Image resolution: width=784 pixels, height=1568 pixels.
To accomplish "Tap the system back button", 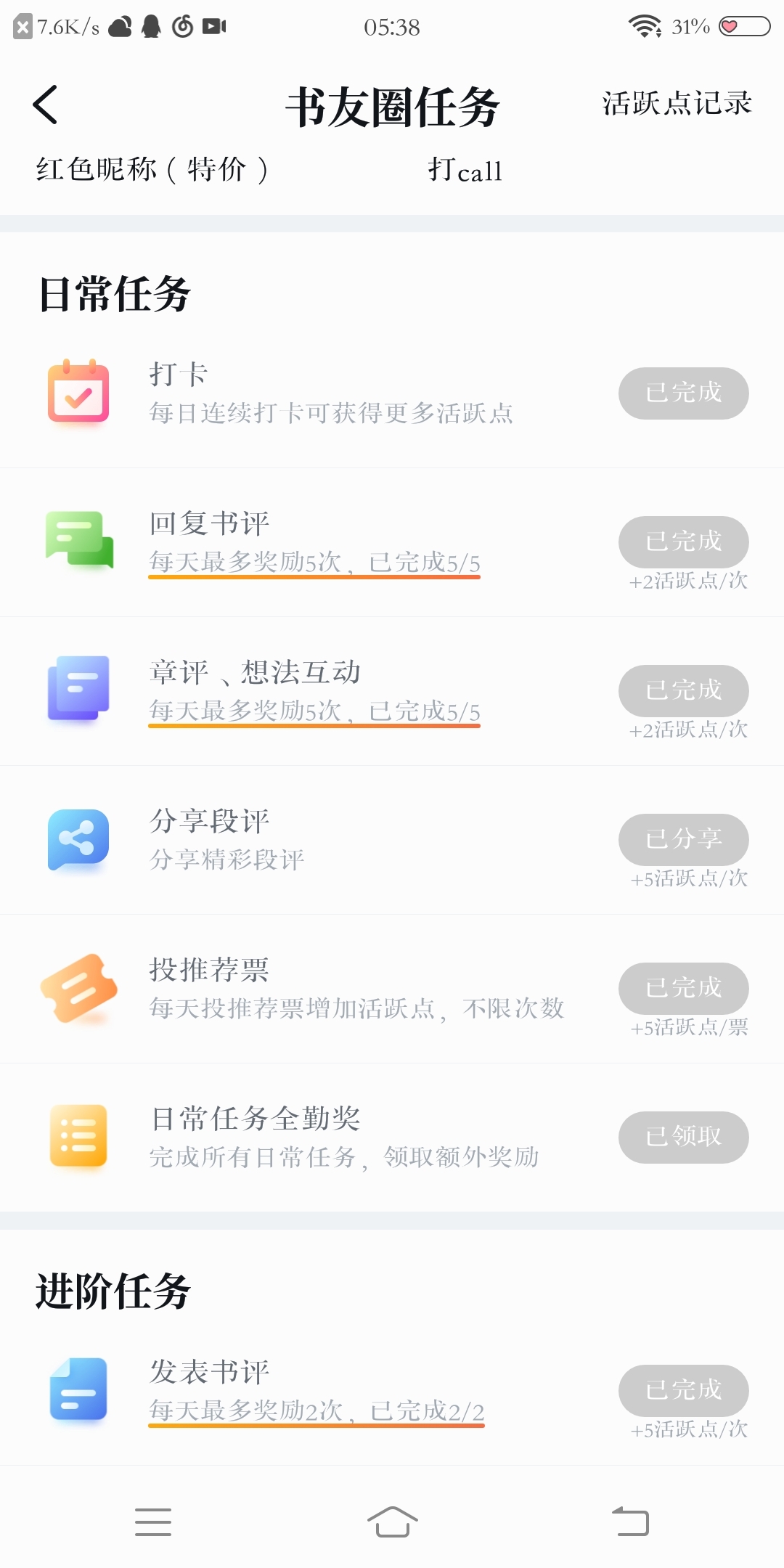I will tap(630, 1522).
